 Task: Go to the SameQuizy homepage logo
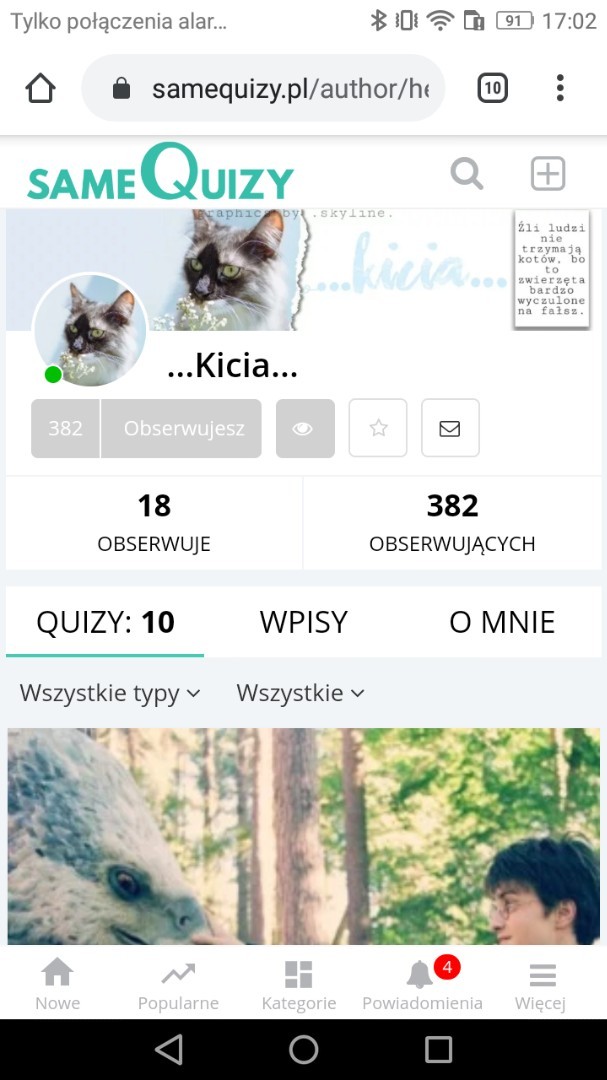pos(160,174)
